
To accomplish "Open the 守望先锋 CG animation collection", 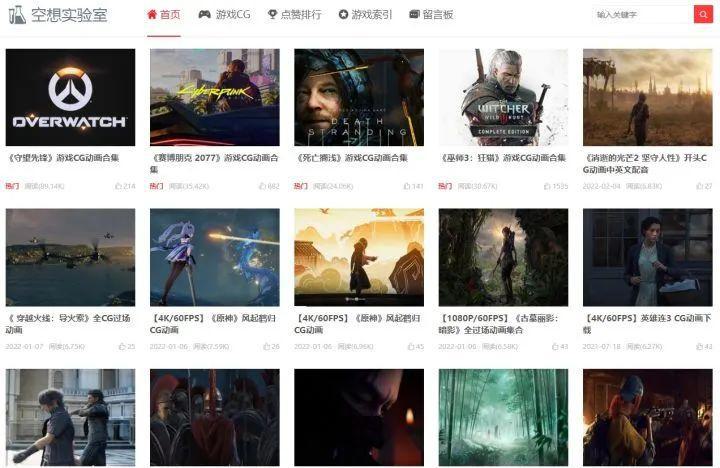I will [x=70, y=98].
